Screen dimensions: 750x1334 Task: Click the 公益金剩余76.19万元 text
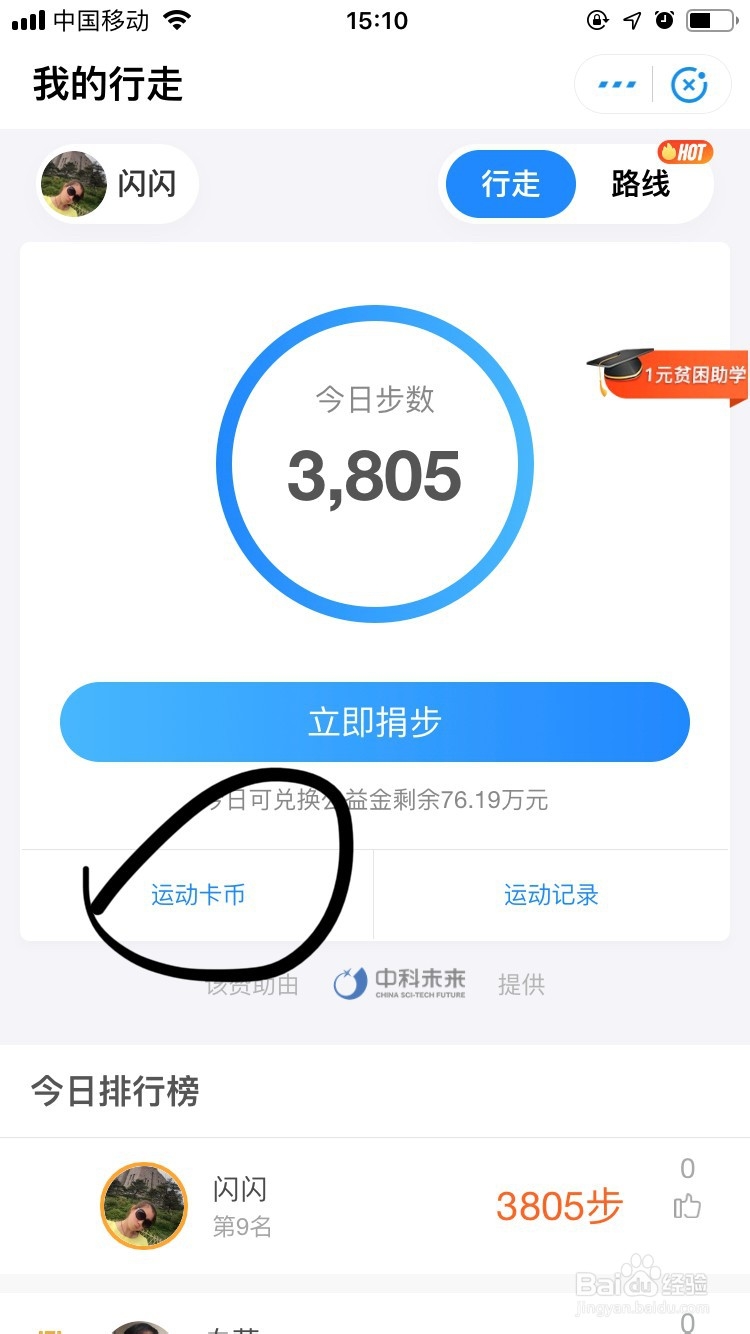tap(374, 800)
